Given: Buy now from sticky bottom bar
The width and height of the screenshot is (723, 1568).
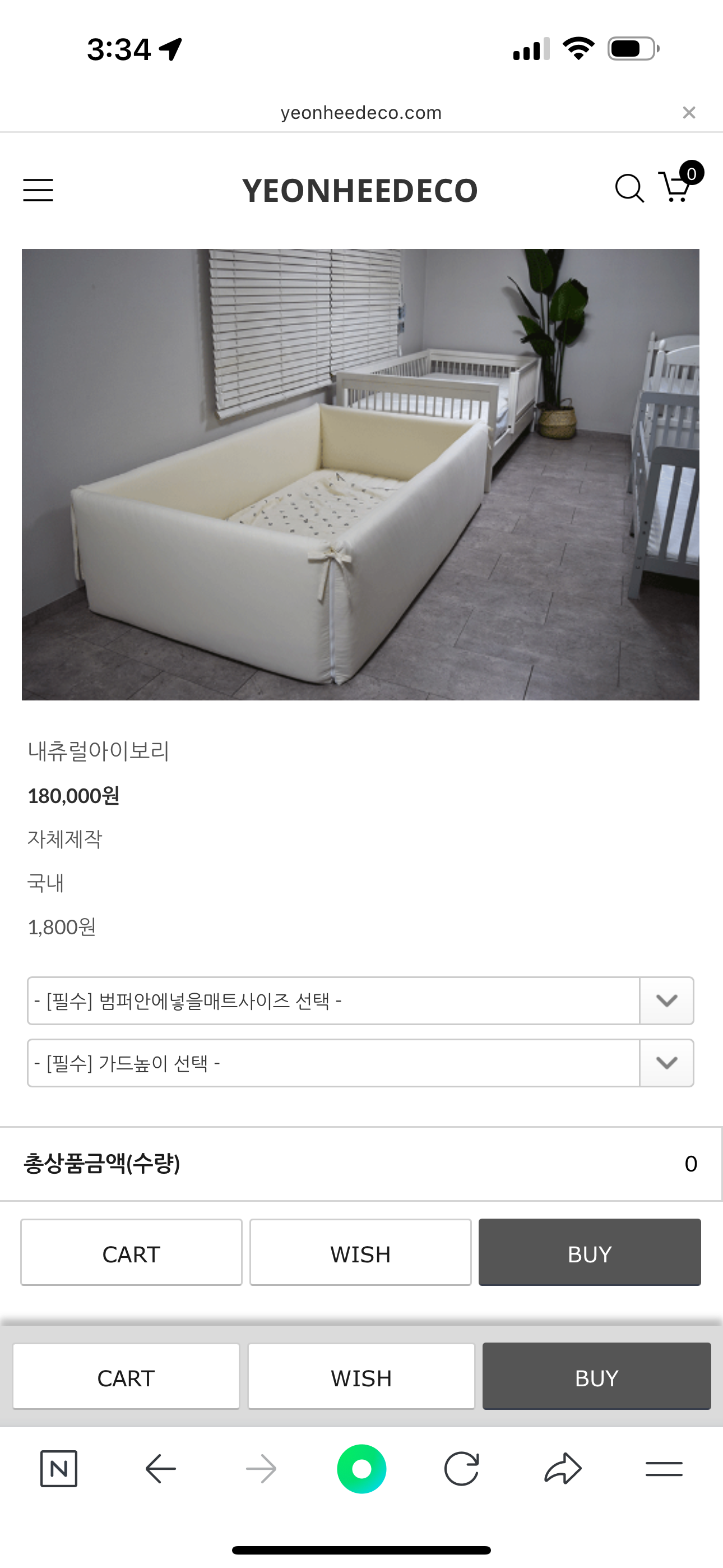Looking at the screenshot, I should 596,1377.
